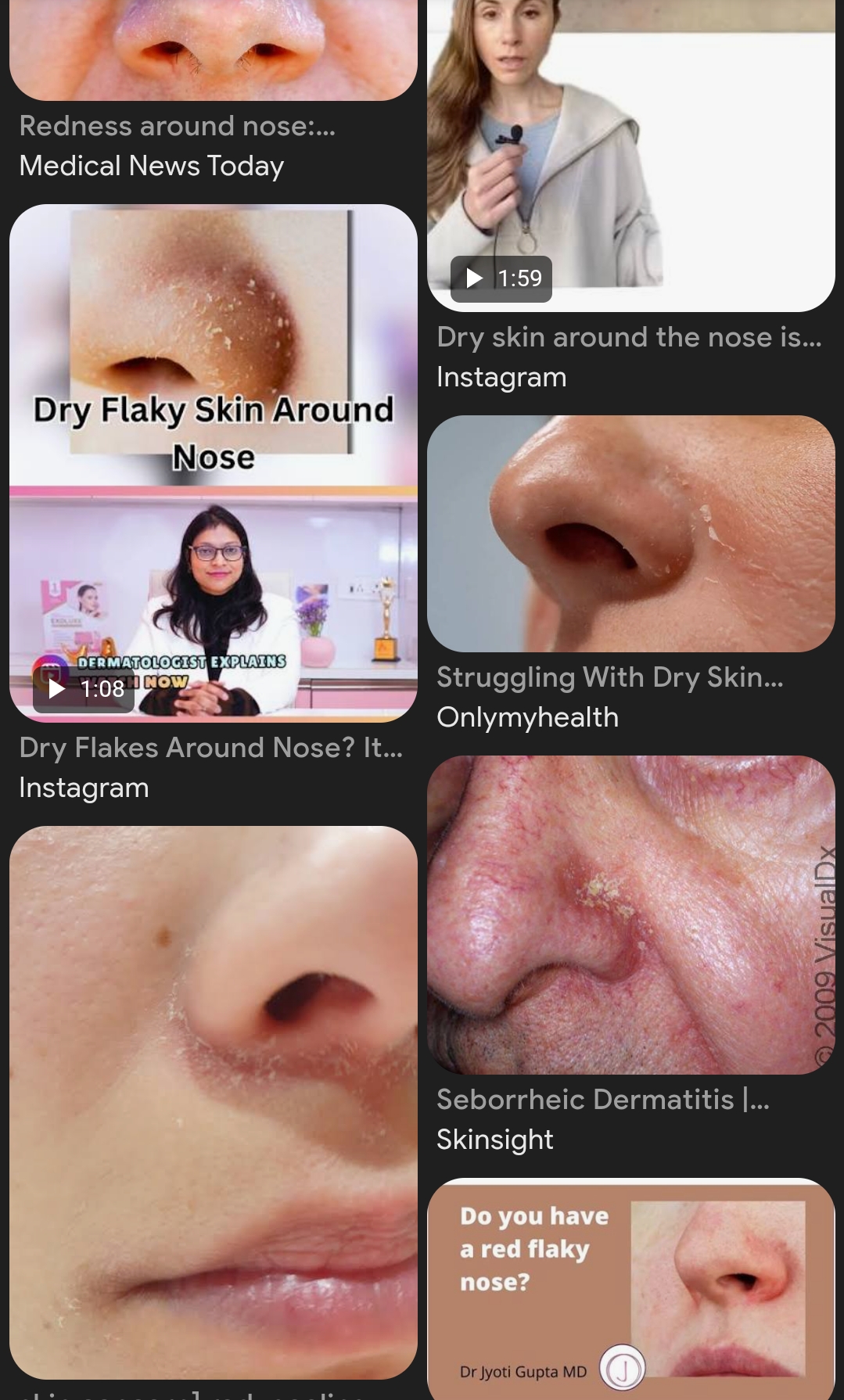This screenshot has height=1400, width=844.
Task: Open the Dr Jyoti Gupta flaky nose image
Action: [x=630, y=1287]
